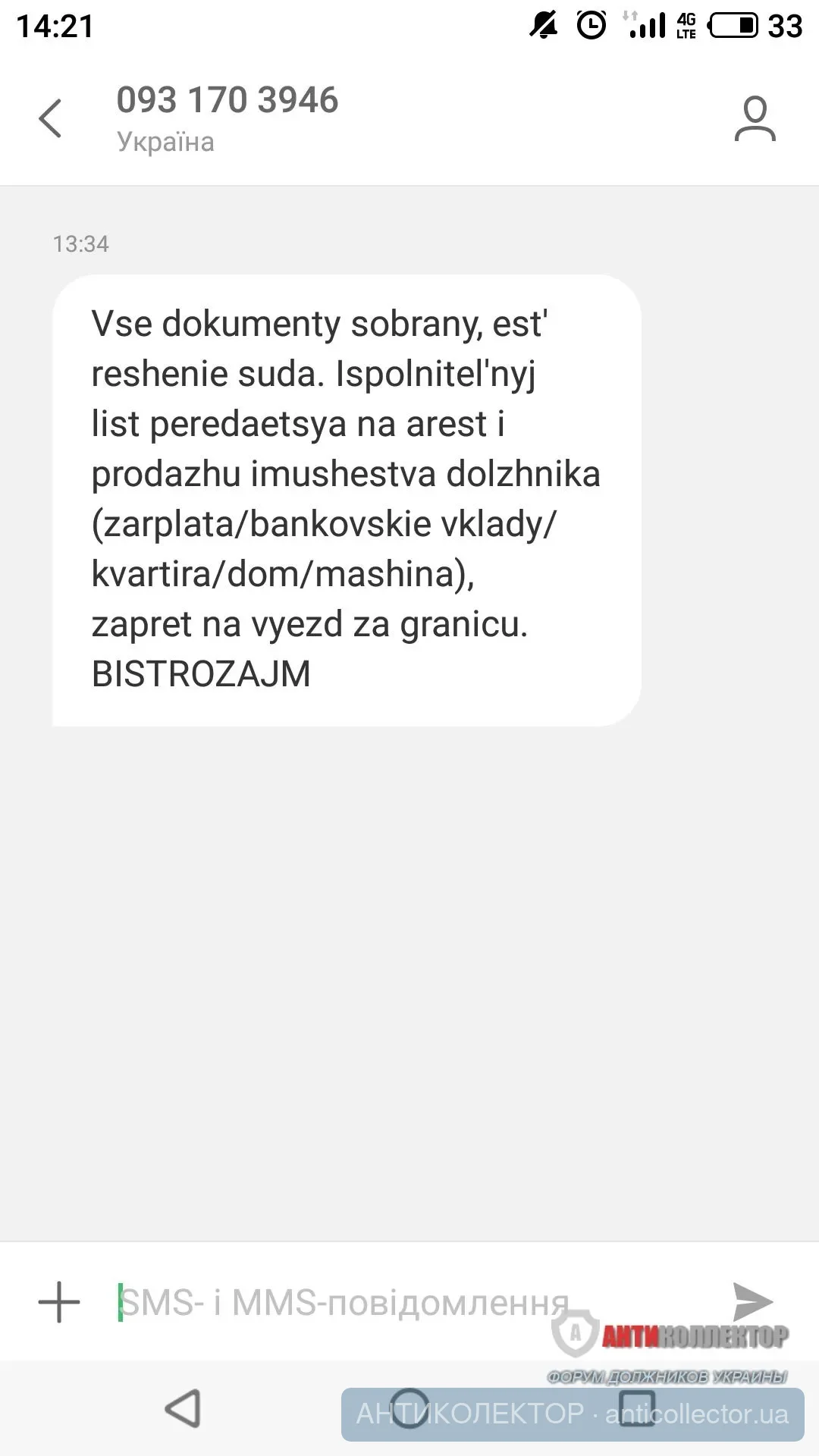Go back to the conversations list
The width and height of the screenshot is (819, 1456).
click(x=50, y=118)
